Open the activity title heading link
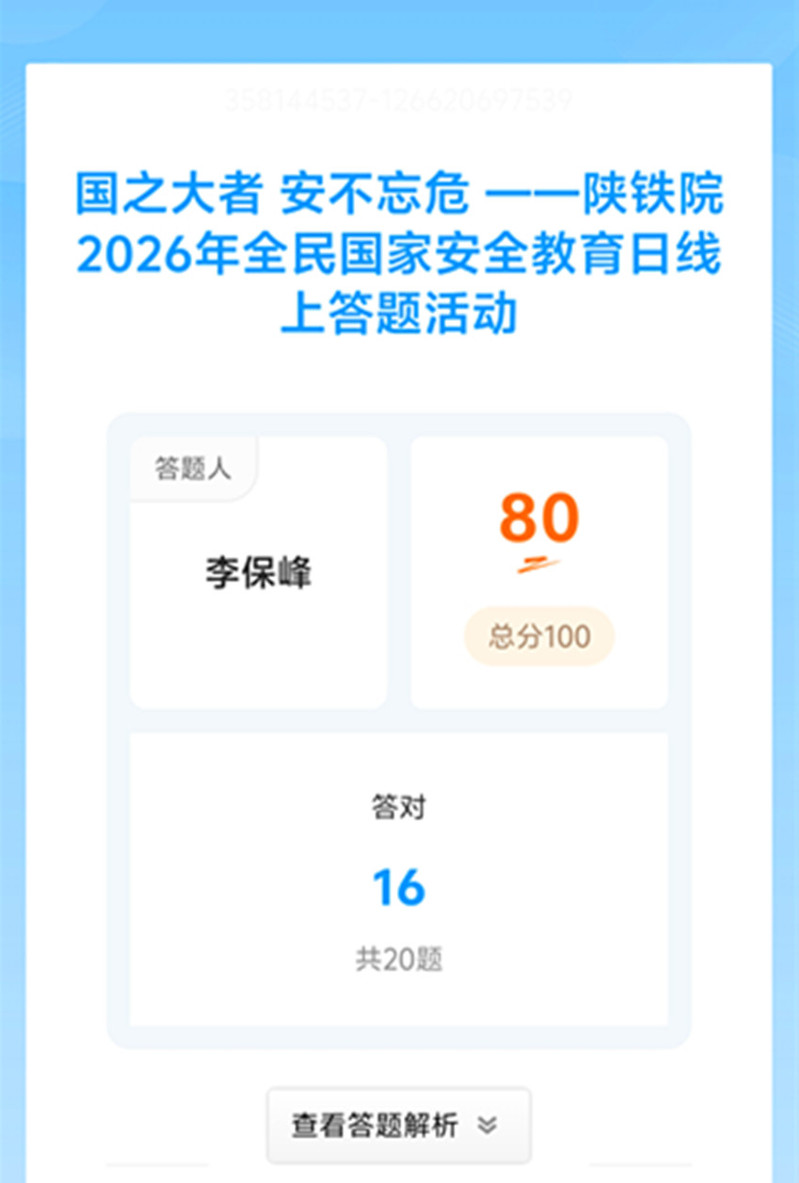799x1183 pixels. (400, 249)
